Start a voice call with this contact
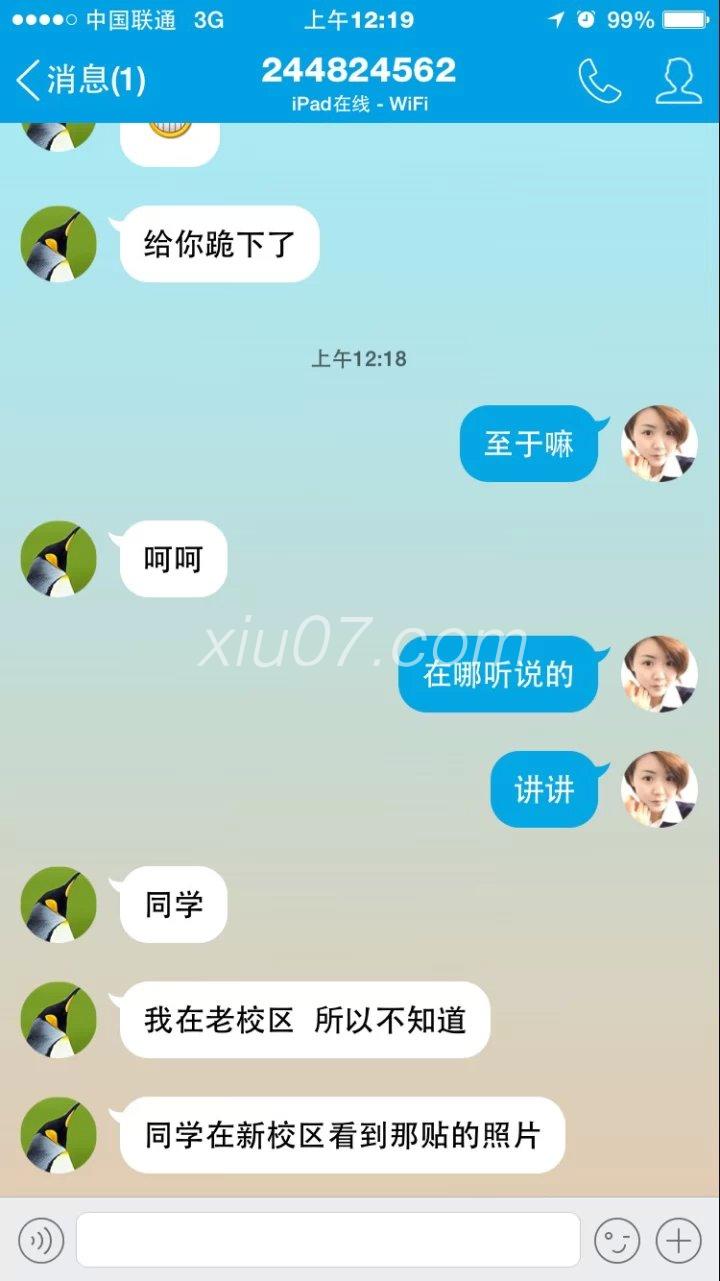 click(x=599, y=81)
